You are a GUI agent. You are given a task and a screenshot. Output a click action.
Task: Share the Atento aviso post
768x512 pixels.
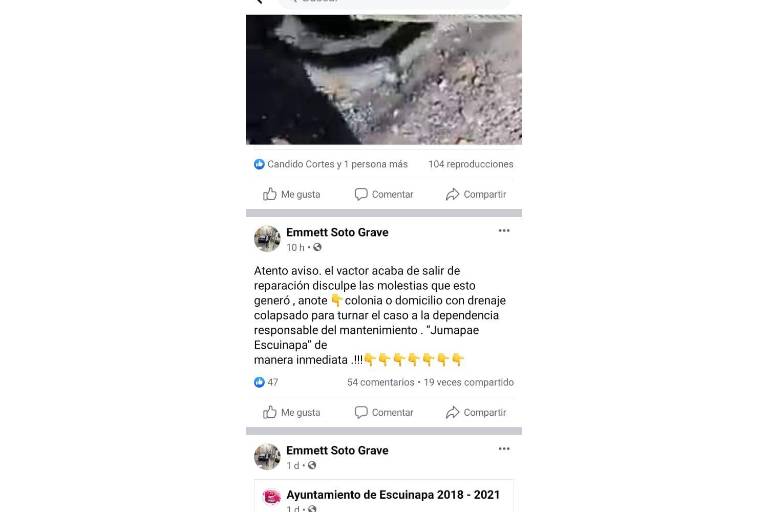coord(475,412)
